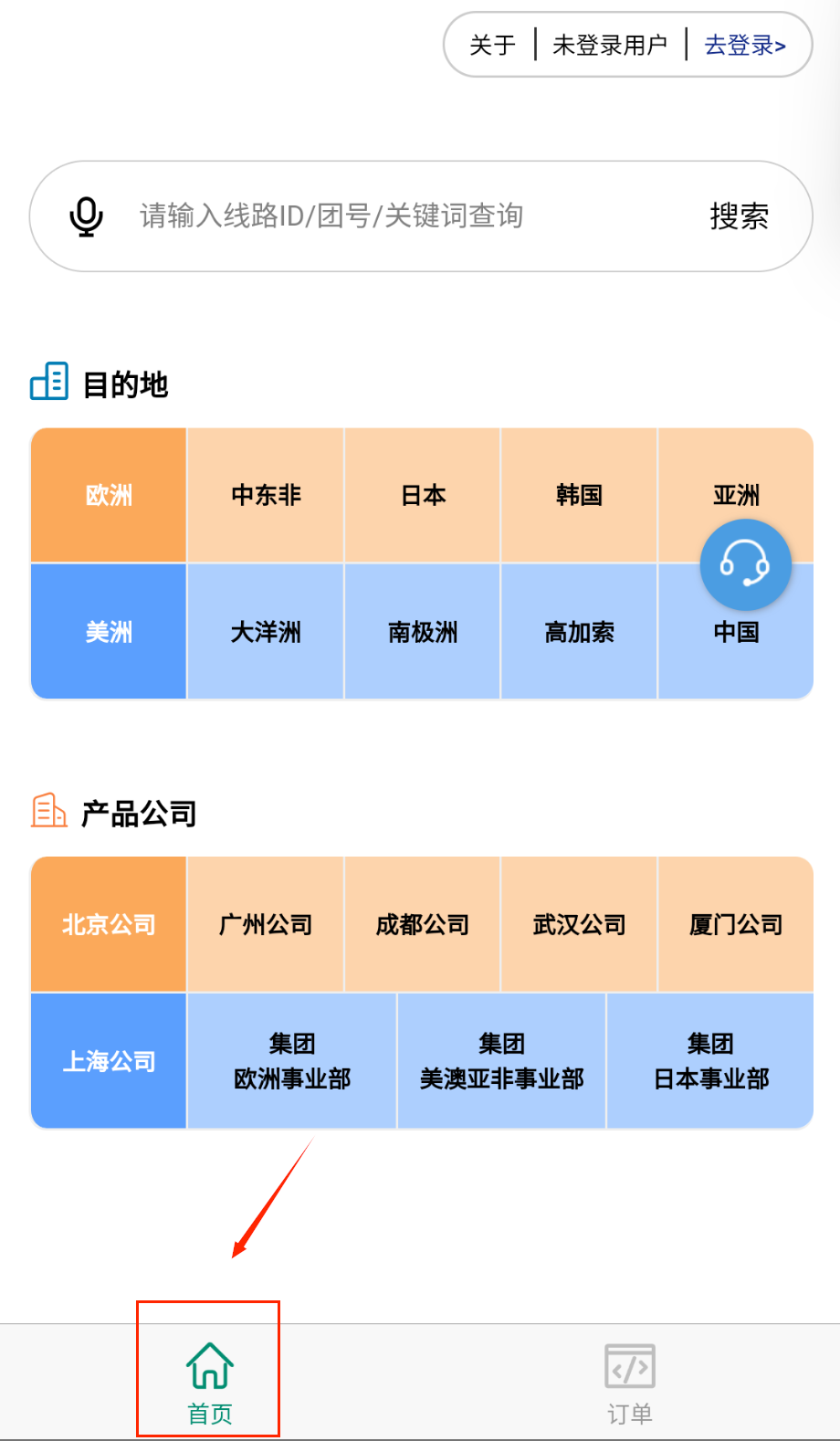Open the 大洋洲 destination
Viewport: 840px width, 1441px height.
pyautogui.click(x=266, y=632)
